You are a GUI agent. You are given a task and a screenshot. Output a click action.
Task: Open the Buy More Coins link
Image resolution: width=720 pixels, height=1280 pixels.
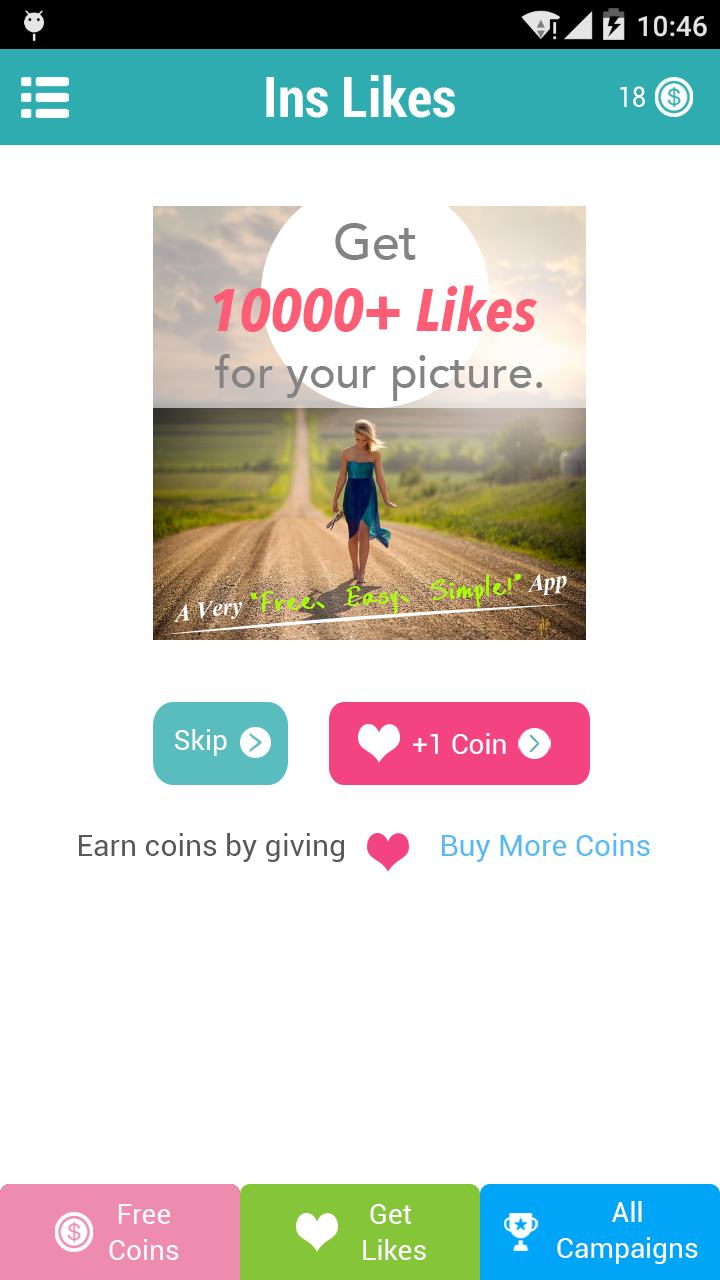pyautogui.click(x=545, y=846)
